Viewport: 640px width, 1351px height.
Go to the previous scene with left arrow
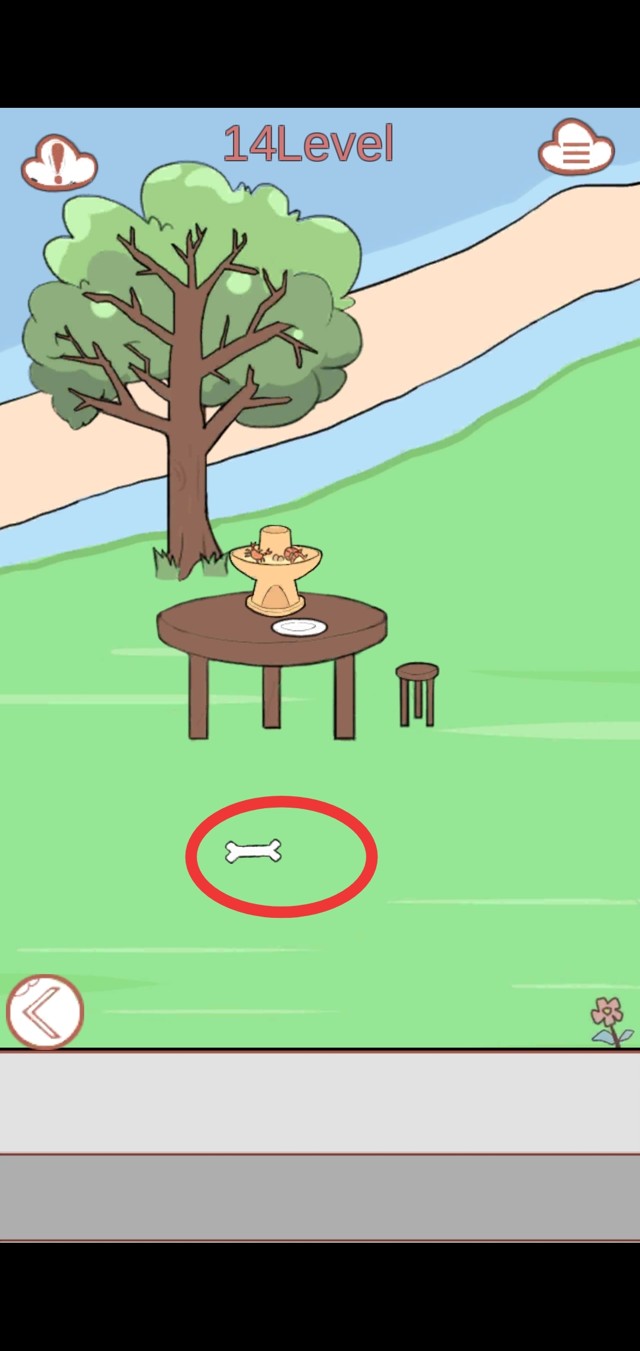[44, 1012]
